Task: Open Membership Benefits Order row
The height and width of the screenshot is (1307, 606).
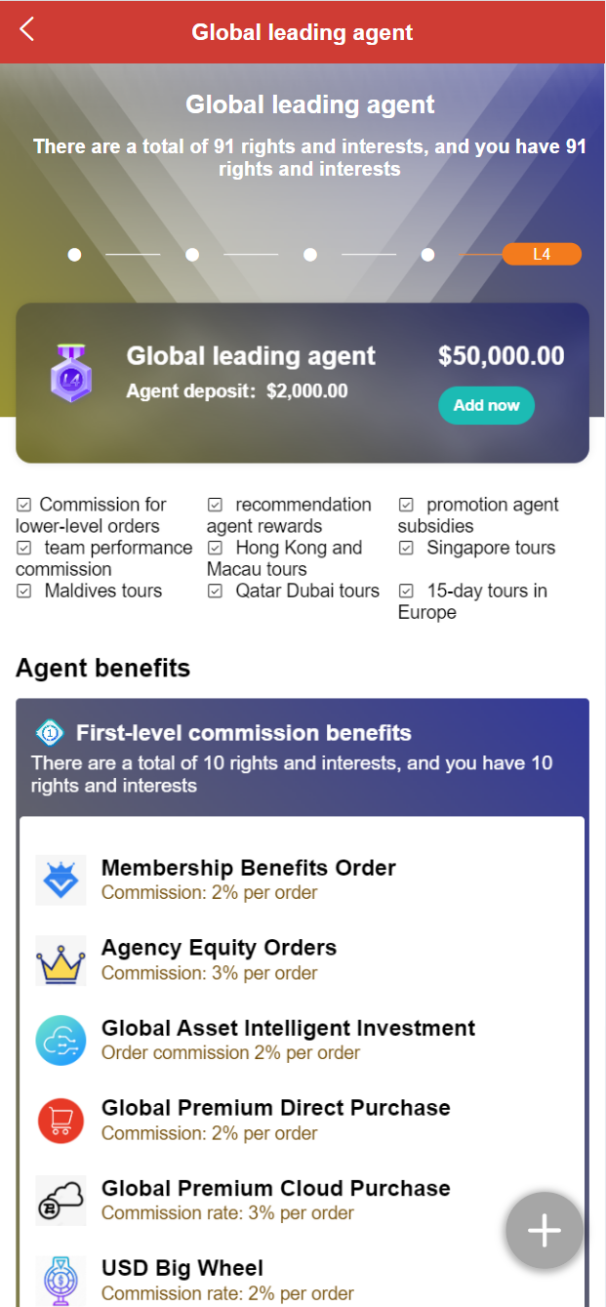Action: (x=248, y=879)
